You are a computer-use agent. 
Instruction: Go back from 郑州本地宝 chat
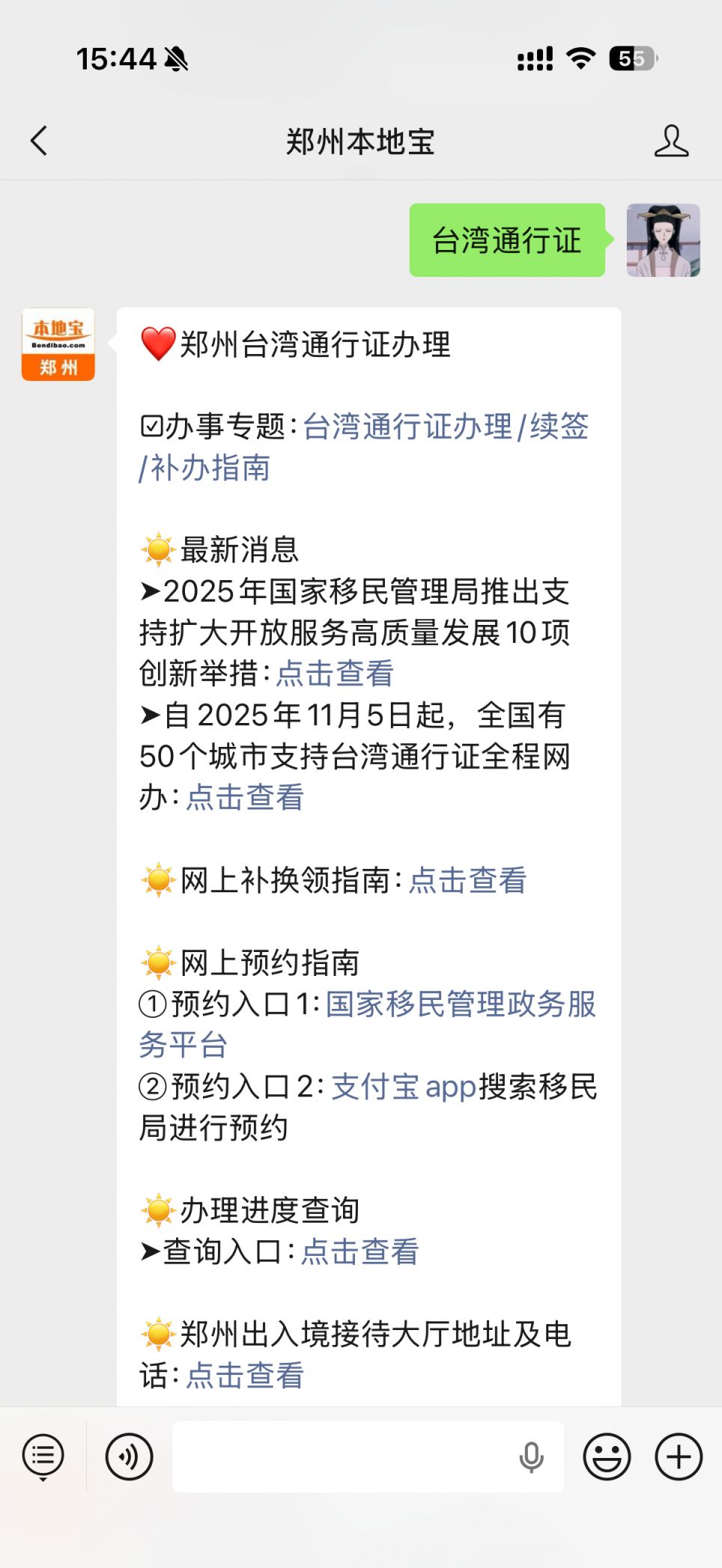coord(39,141)
